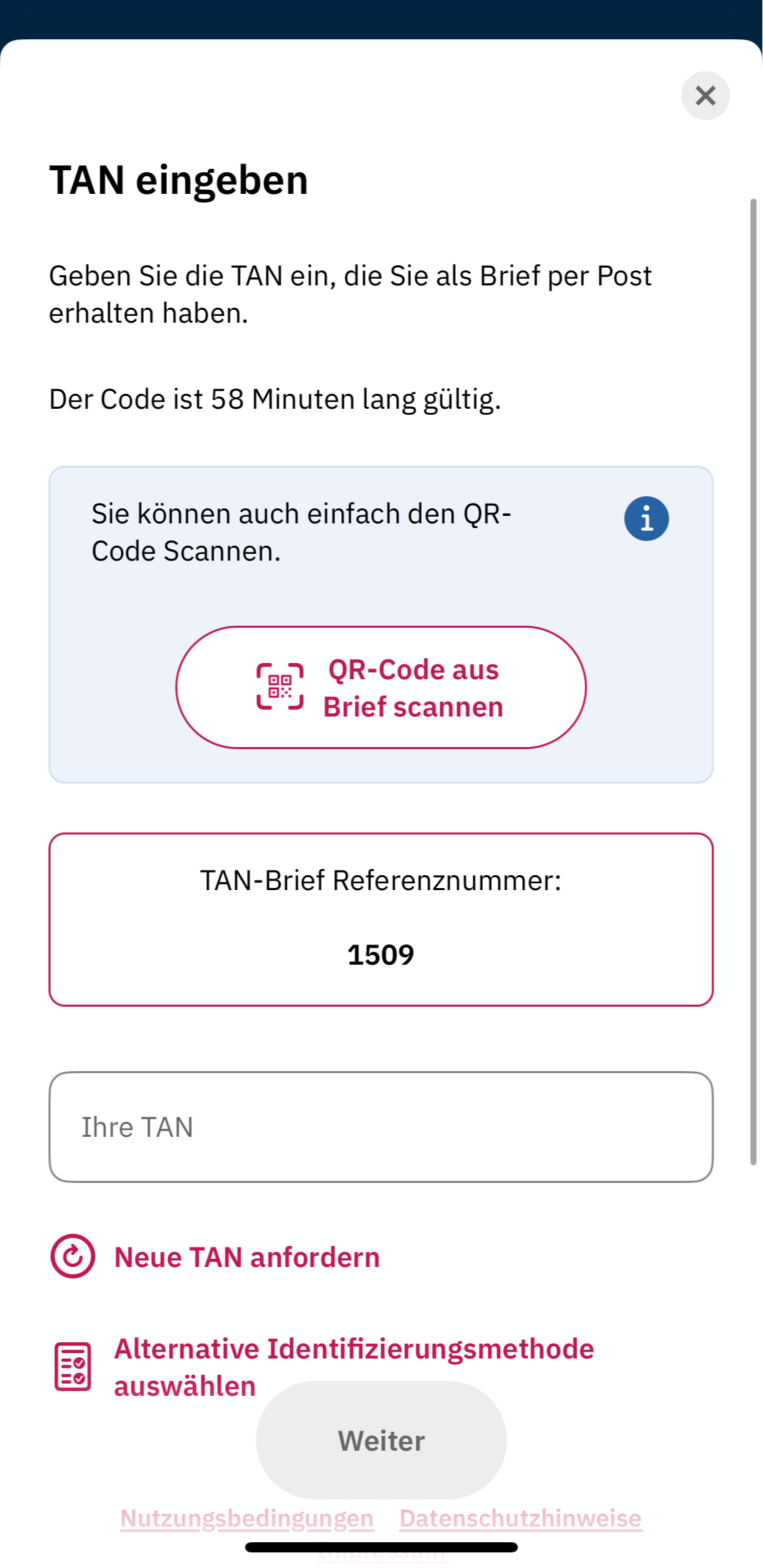Focus the Ihre TAN input field
This screenshot has width=763, height=1568.
point(380,1127)
